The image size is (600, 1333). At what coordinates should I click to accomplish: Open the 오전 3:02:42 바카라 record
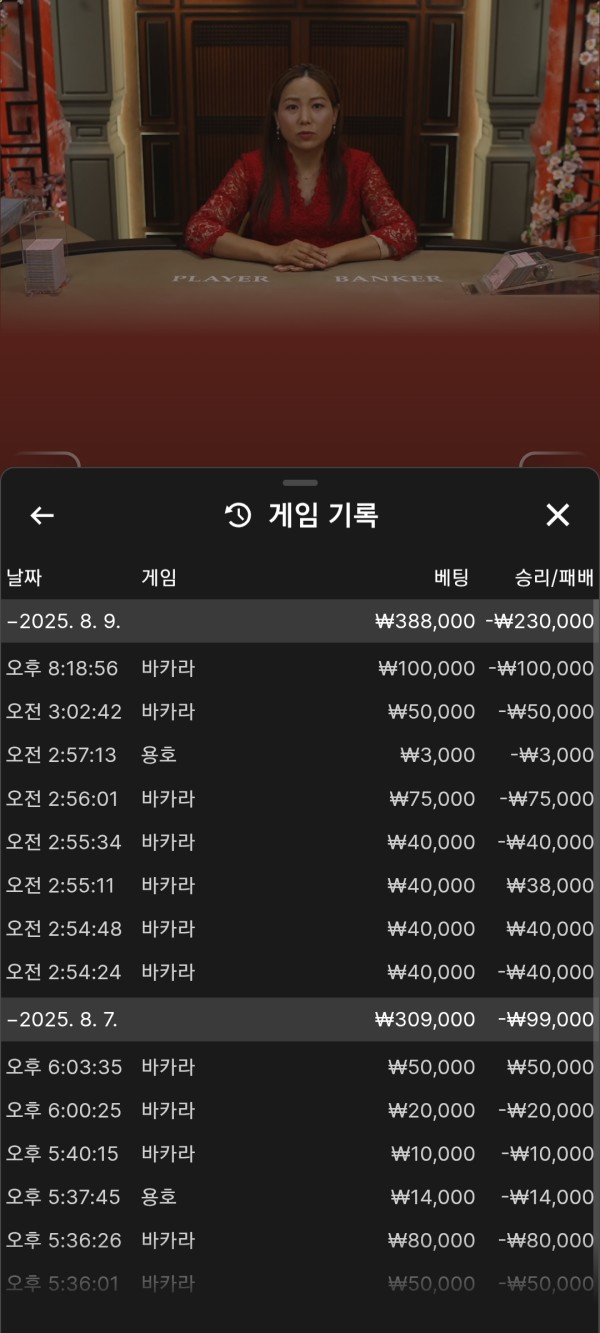300,712
